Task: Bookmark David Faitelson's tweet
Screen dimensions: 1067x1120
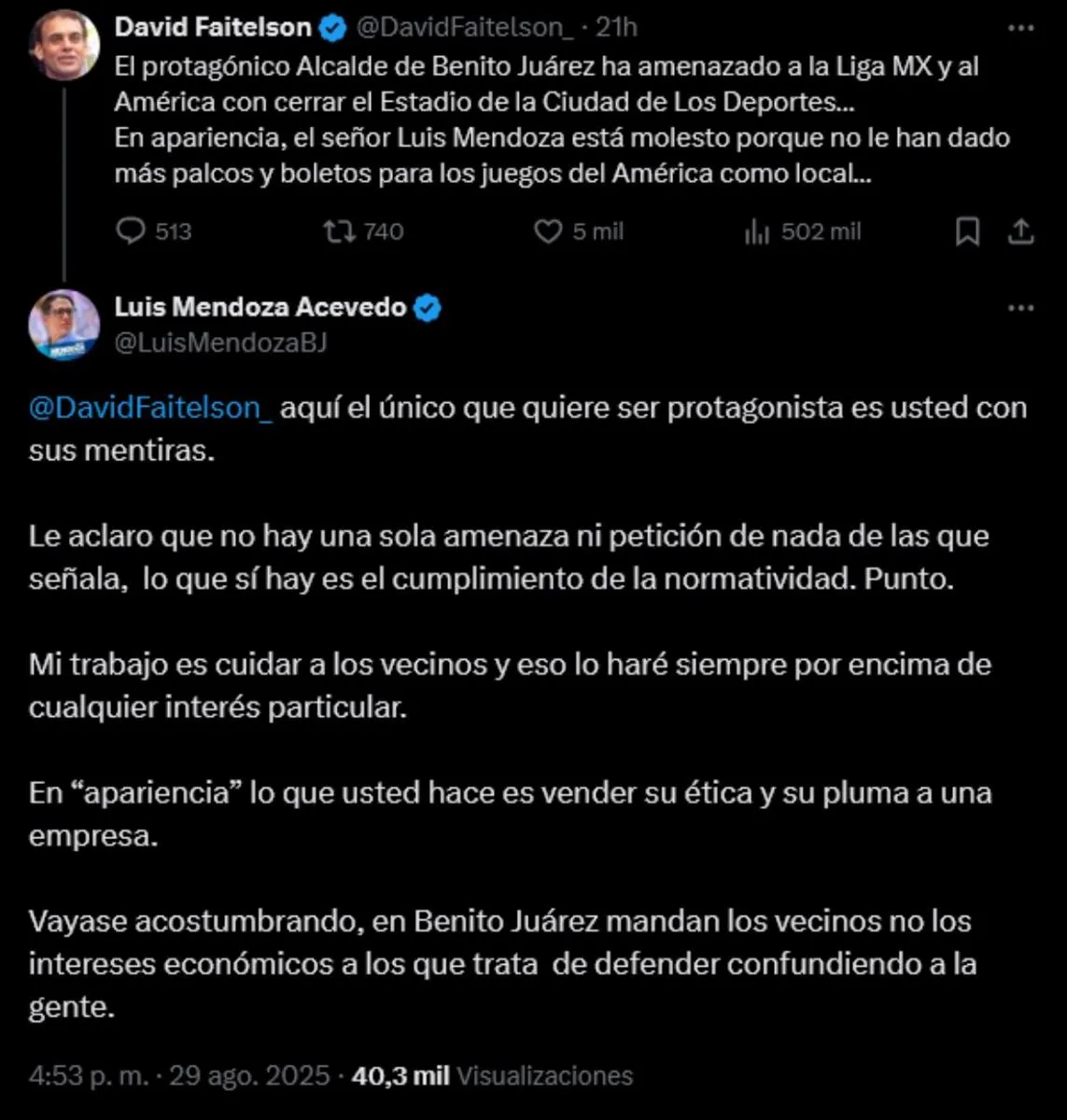Action: pos(967,231)
